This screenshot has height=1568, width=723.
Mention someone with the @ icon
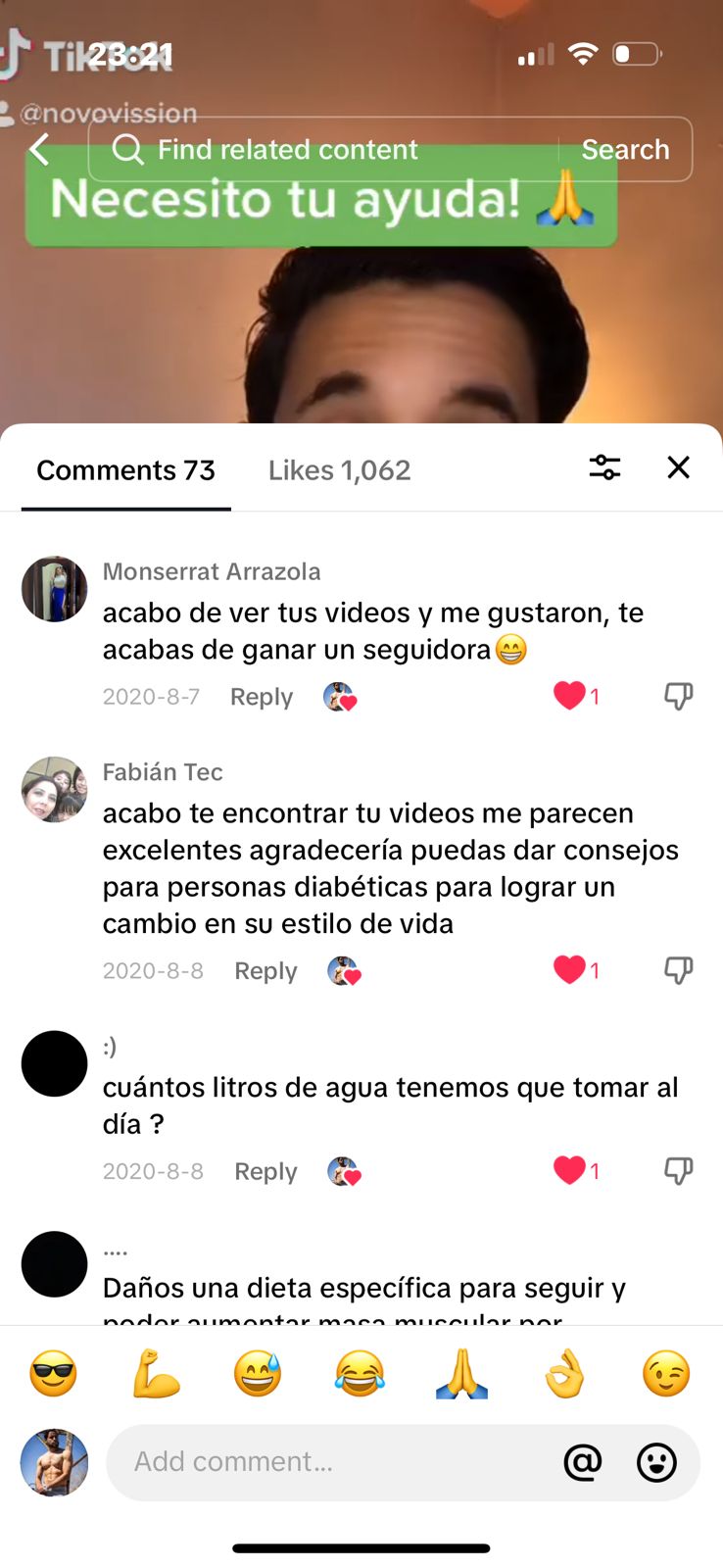pyautogui.click(x=582, y=1462)
